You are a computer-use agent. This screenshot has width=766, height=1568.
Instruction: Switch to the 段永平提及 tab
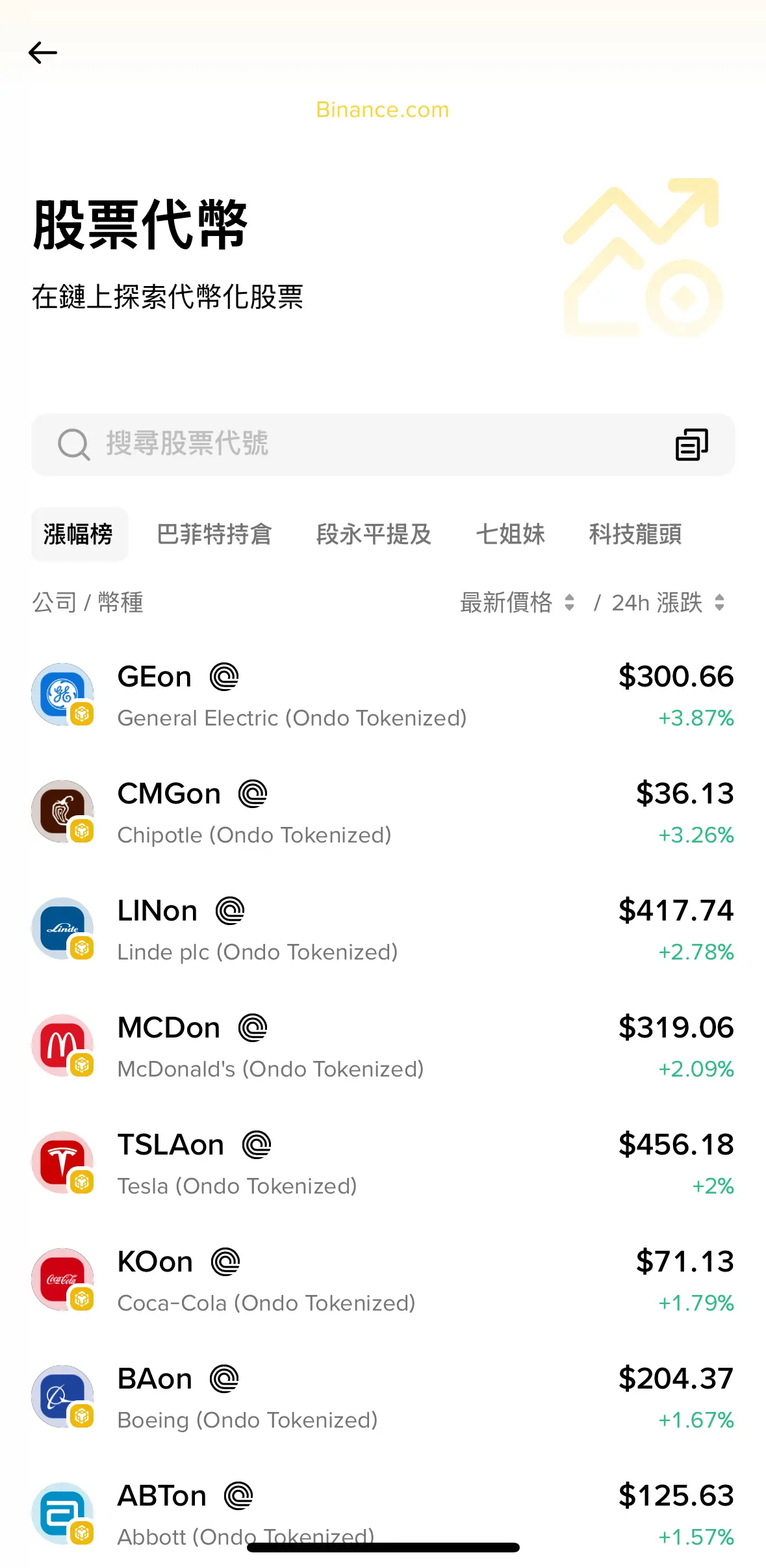pos(374,534)
